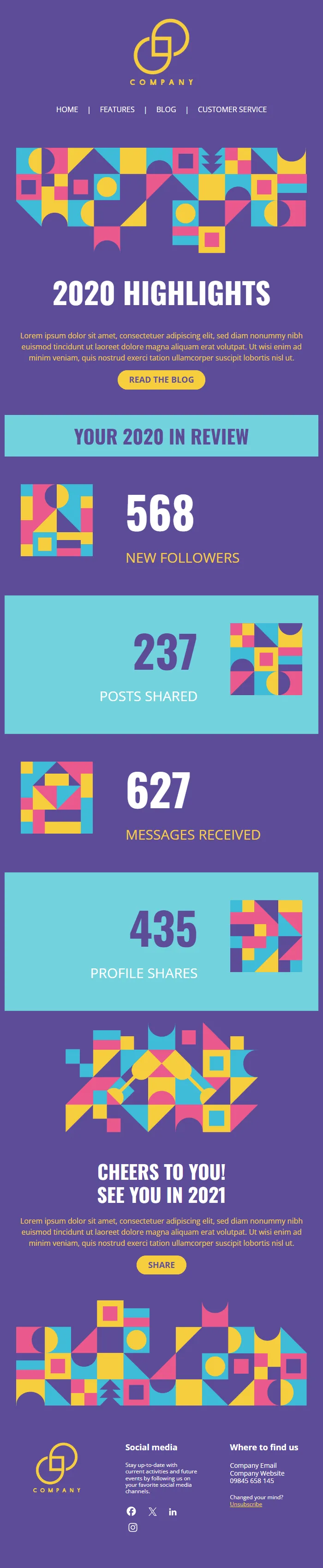Go to the FEATURES page
This screenshot has height=1568, width=323.
tap(117, 109)
